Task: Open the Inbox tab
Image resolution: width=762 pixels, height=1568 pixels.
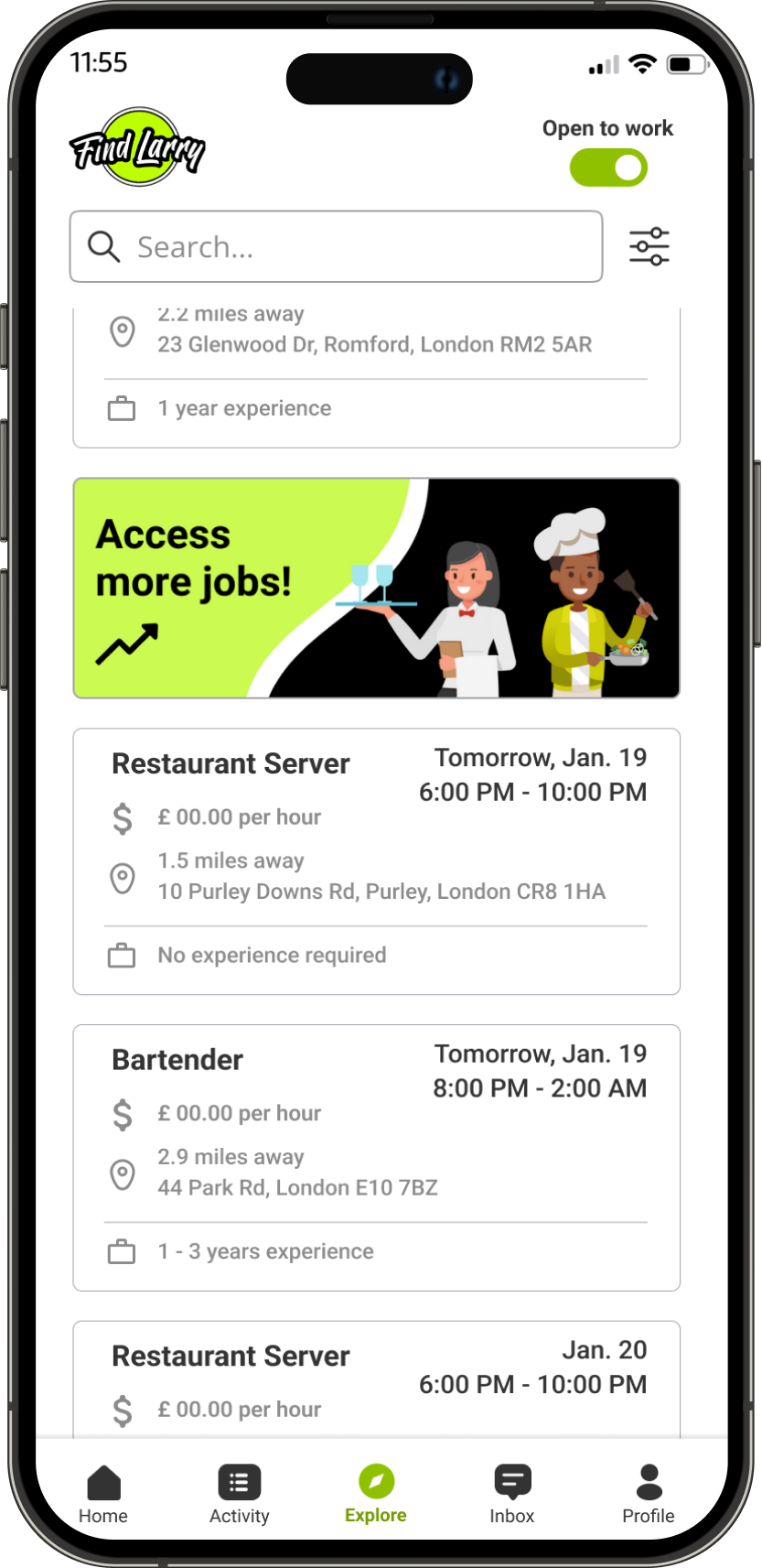Action: (512, 1495)
